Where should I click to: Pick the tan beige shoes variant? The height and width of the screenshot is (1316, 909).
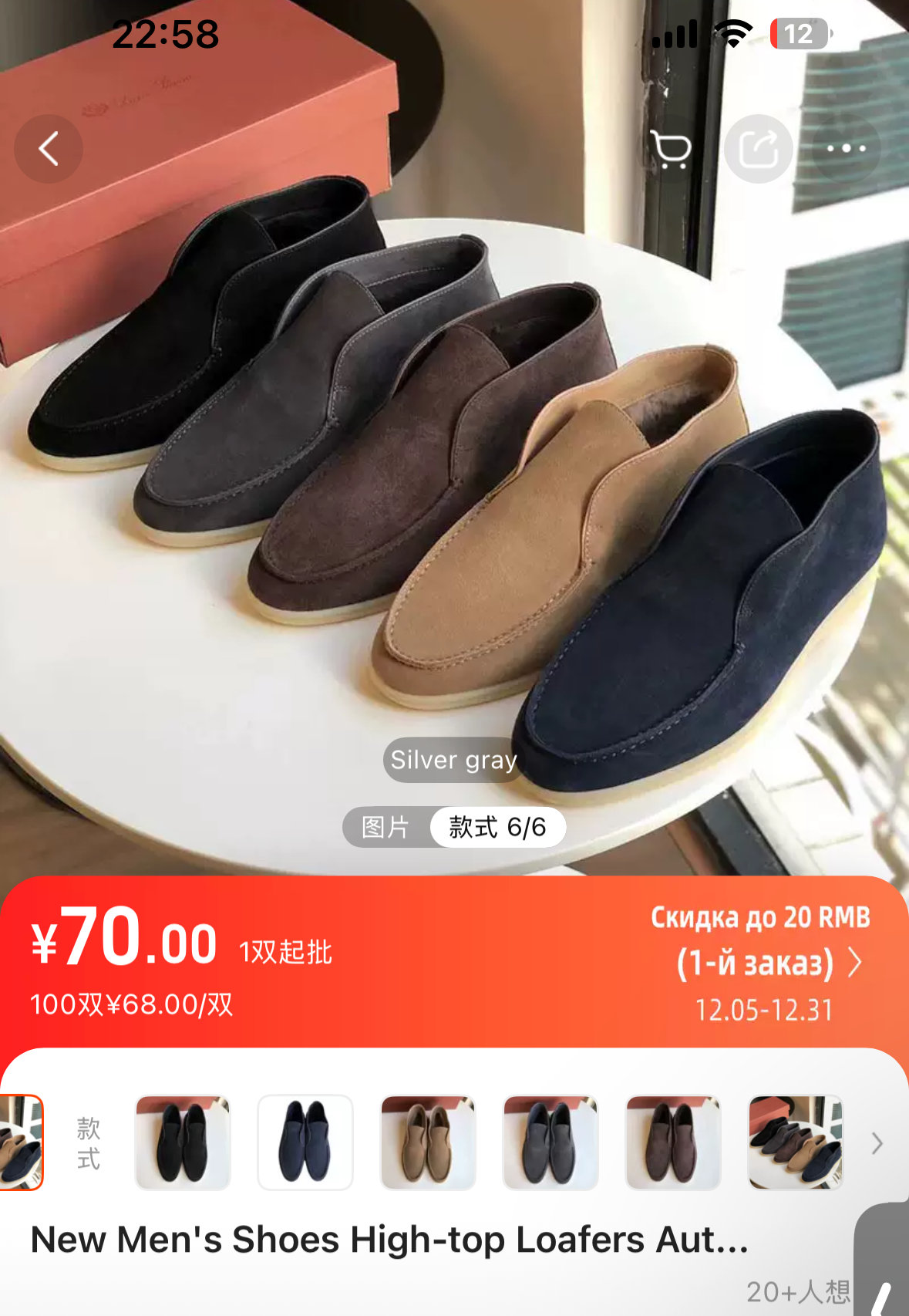[428, 1142]
